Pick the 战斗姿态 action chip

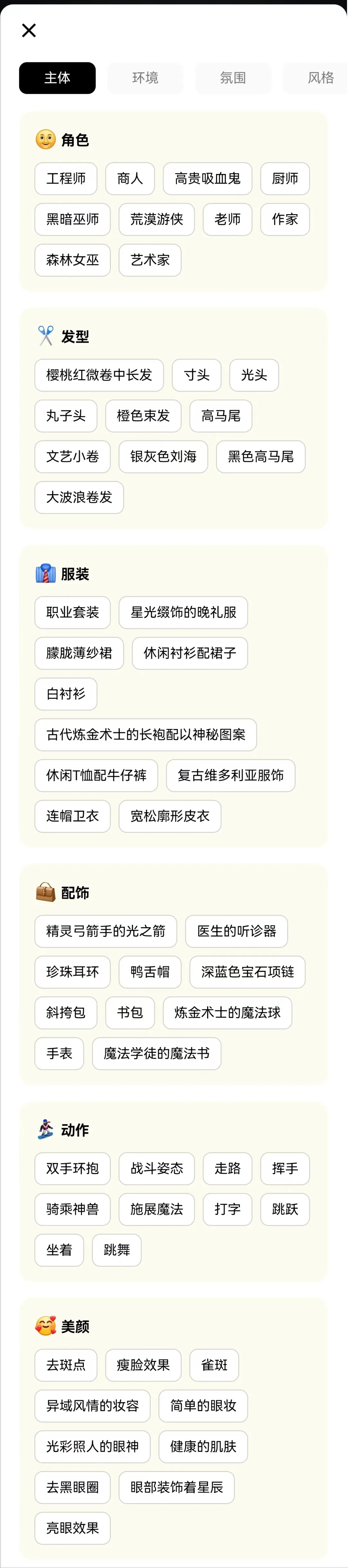pos(156,1169)
